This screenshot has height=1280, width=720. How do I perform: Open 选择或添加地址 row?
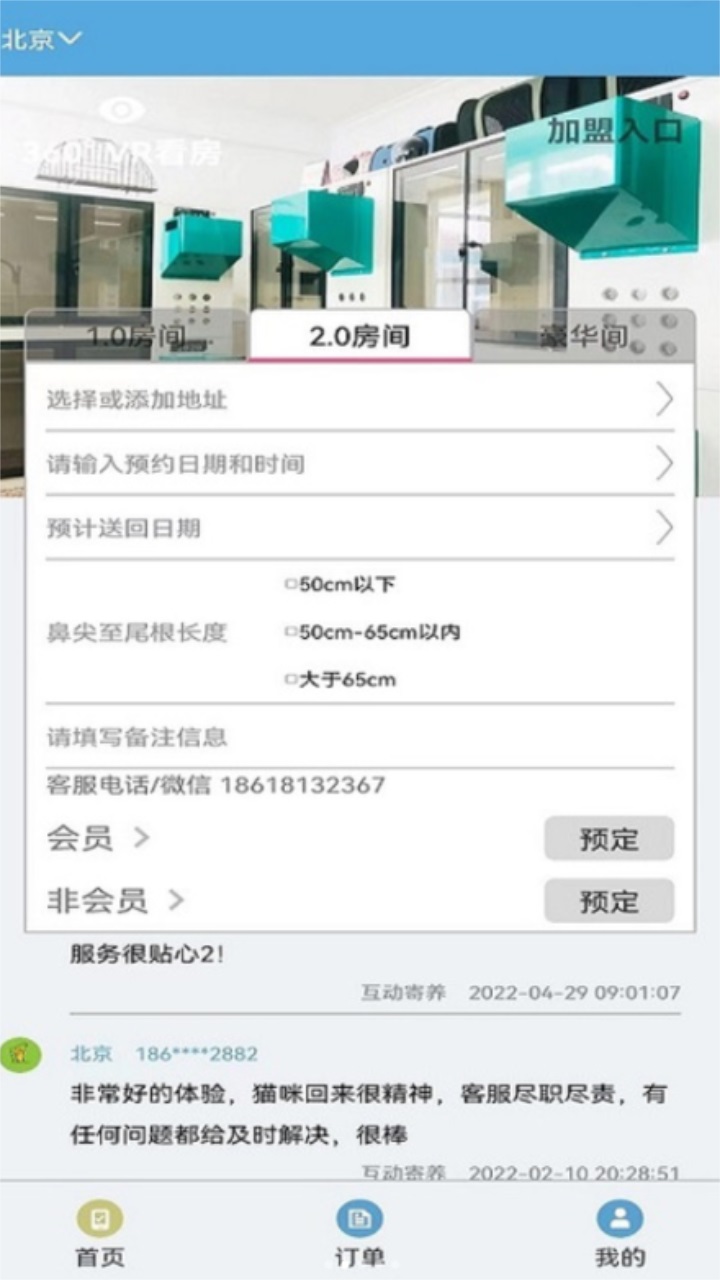point(359,400)
